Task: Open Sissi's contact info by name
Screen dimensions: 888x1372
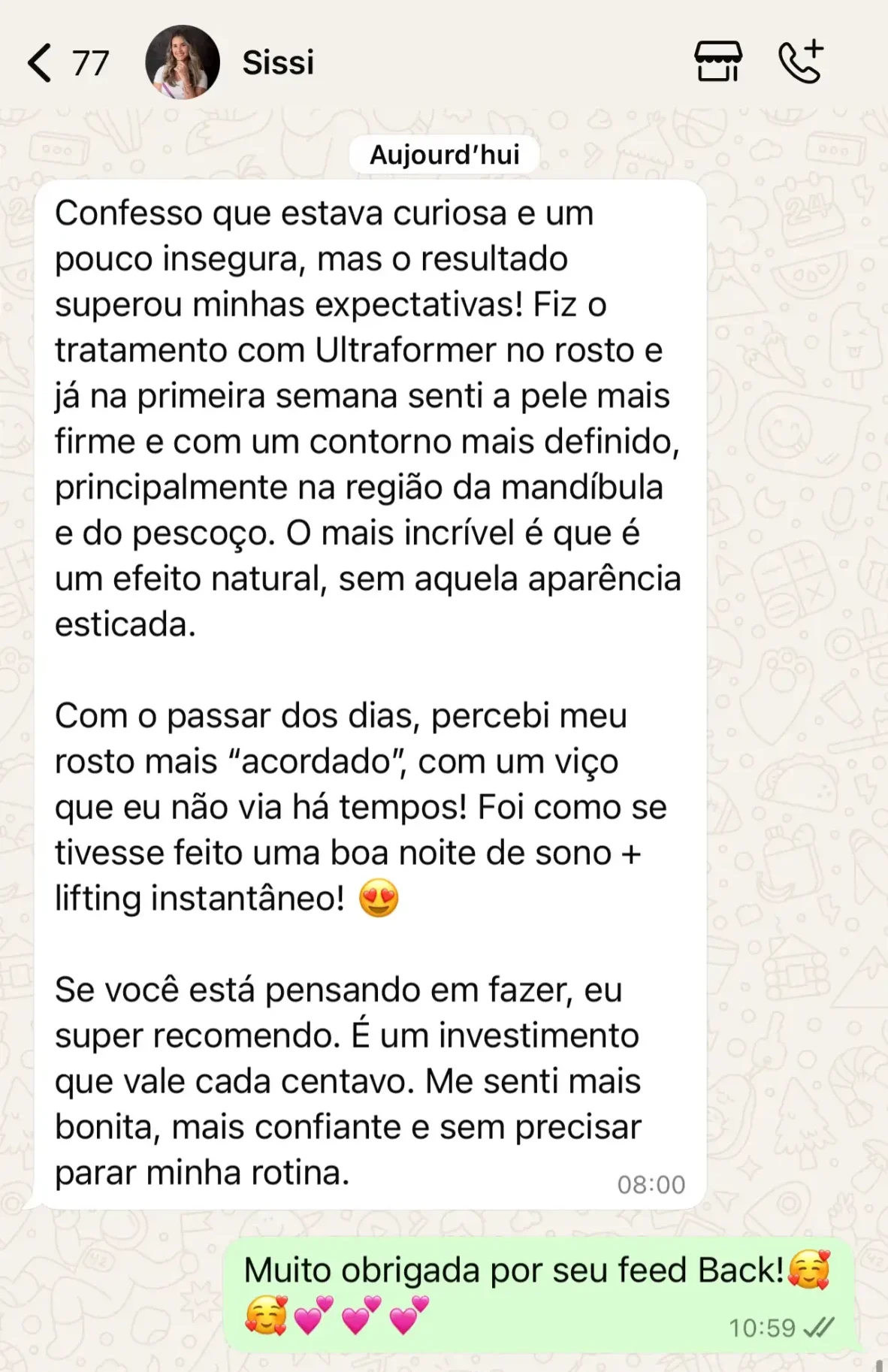Action: tap(278, 62)
